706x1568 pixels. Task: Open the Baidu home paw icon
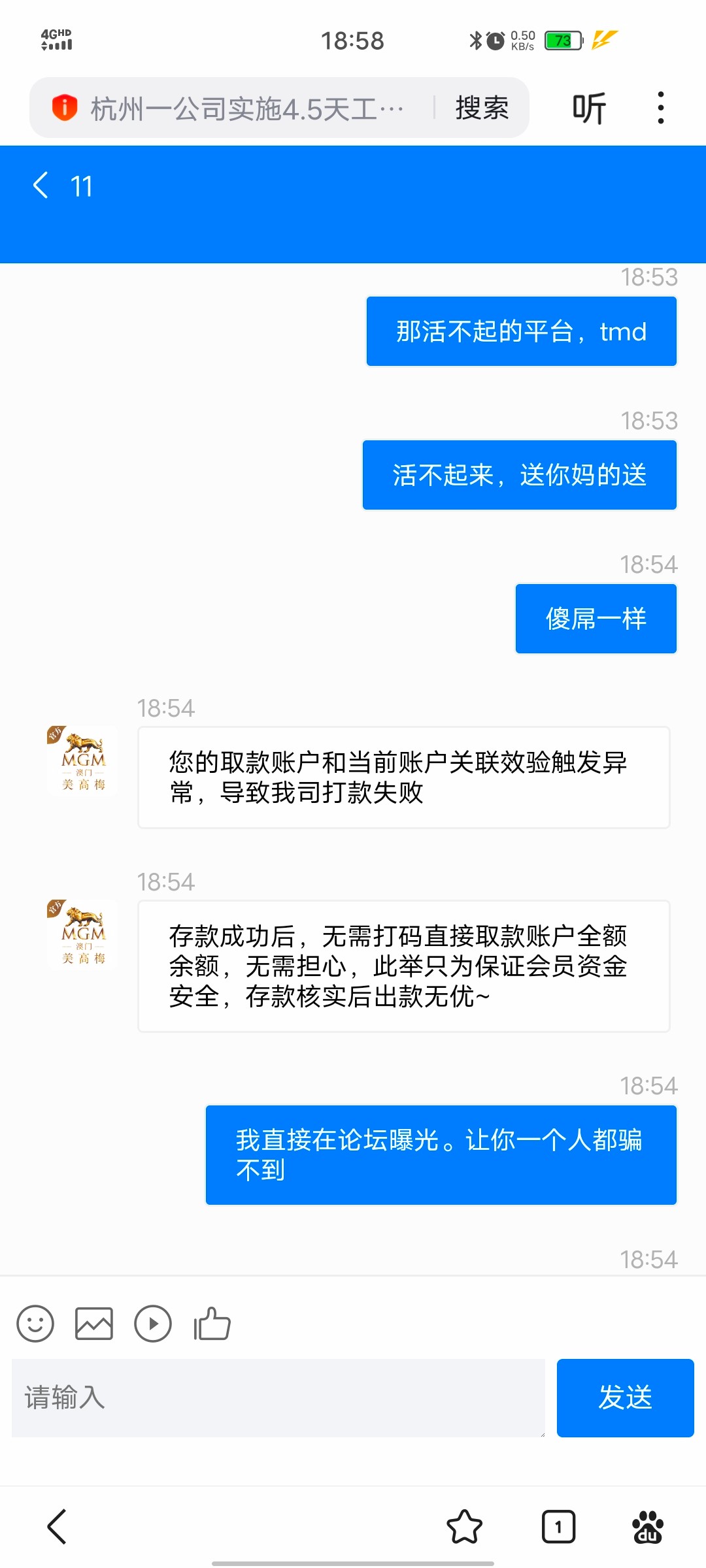(x=647, y=1527)
